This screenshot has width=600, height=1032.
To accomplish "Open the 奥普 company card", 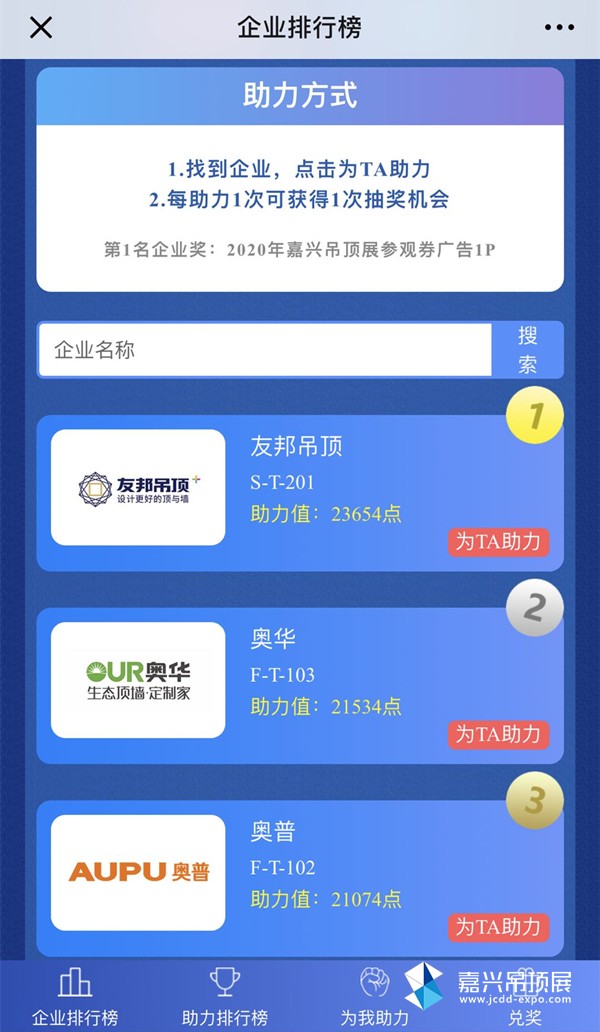I will (x=300, y=878).
